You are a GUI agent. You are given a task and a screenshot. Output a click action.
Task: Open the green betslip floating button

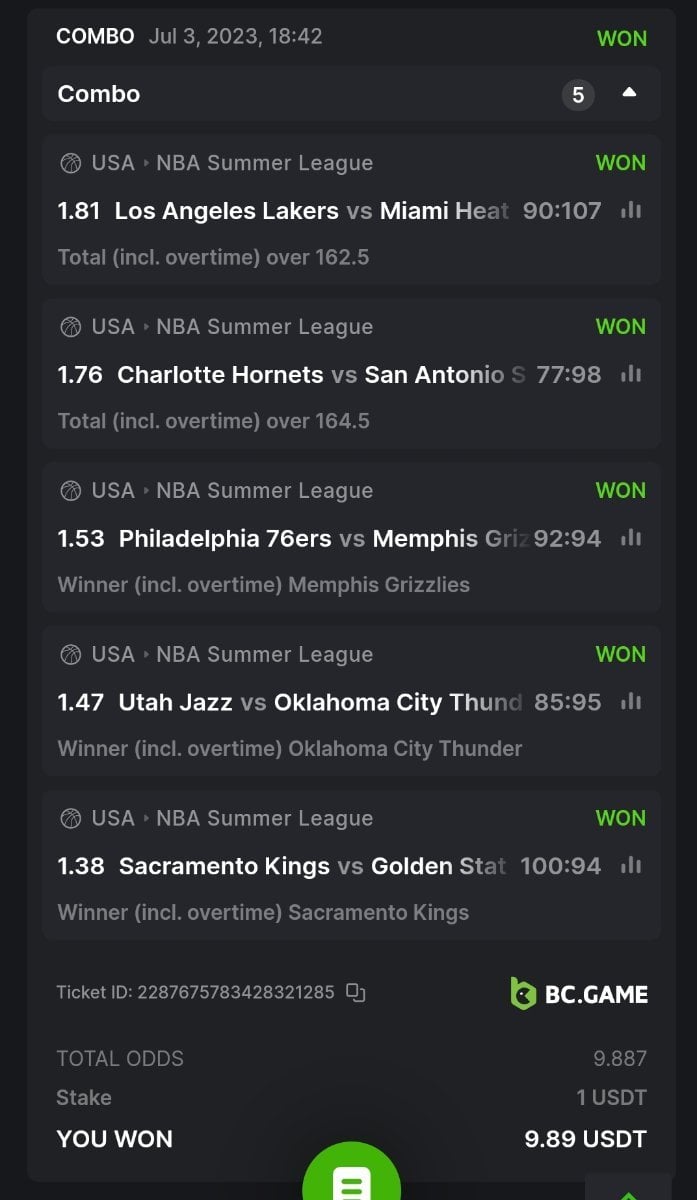coord(351,1180)
